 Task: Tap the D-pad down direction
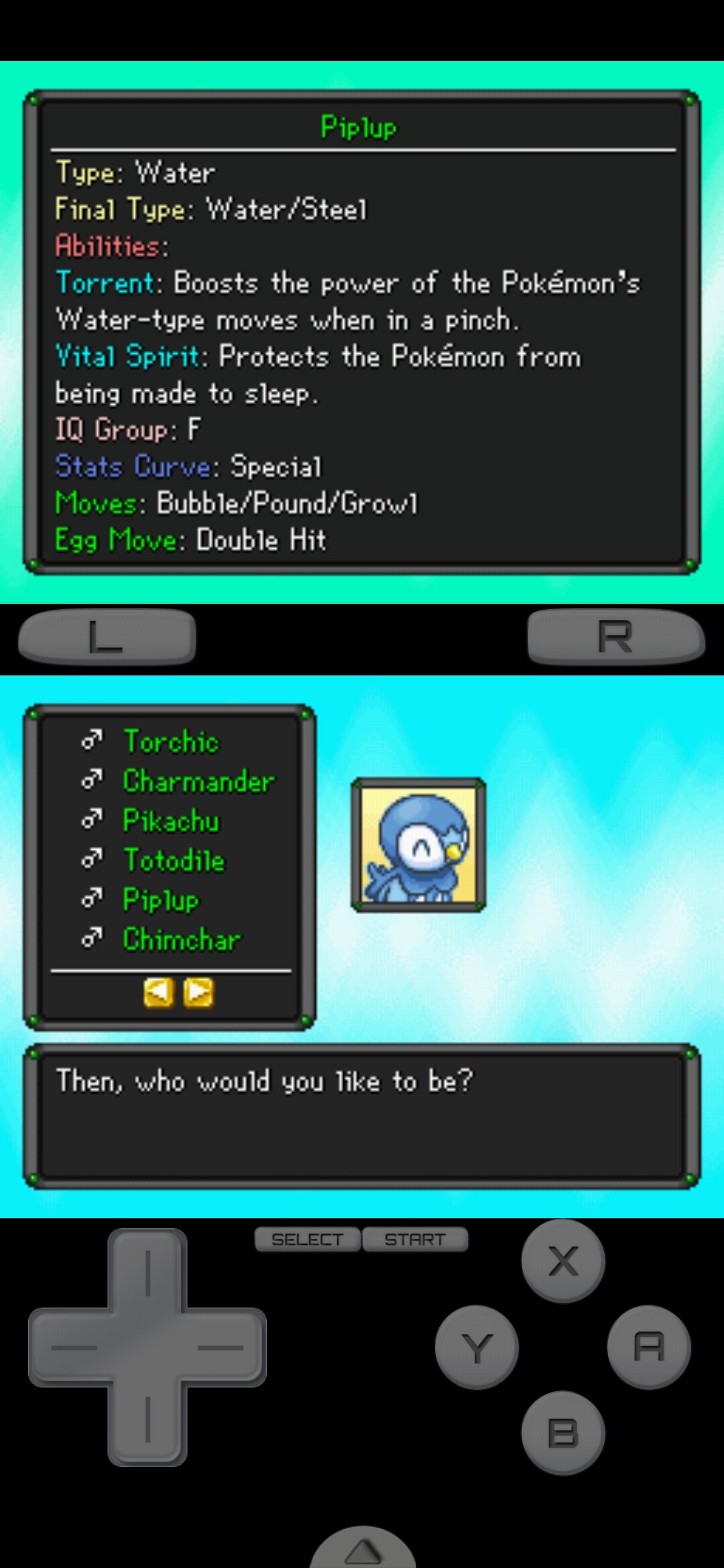click(x=147, y=1421)
